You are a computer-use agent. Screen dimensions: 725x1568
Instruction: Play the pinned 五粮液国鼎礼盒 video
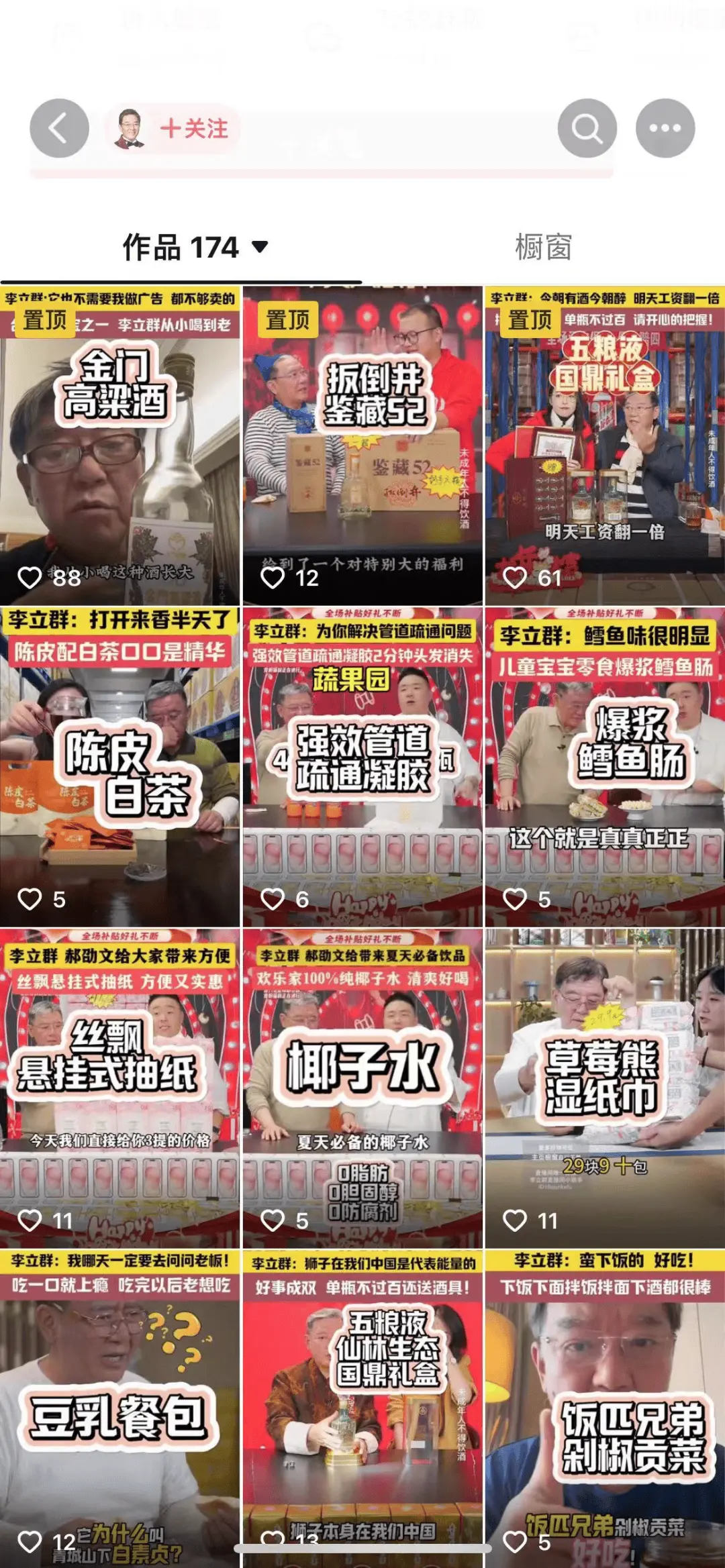tap(605, 446)
